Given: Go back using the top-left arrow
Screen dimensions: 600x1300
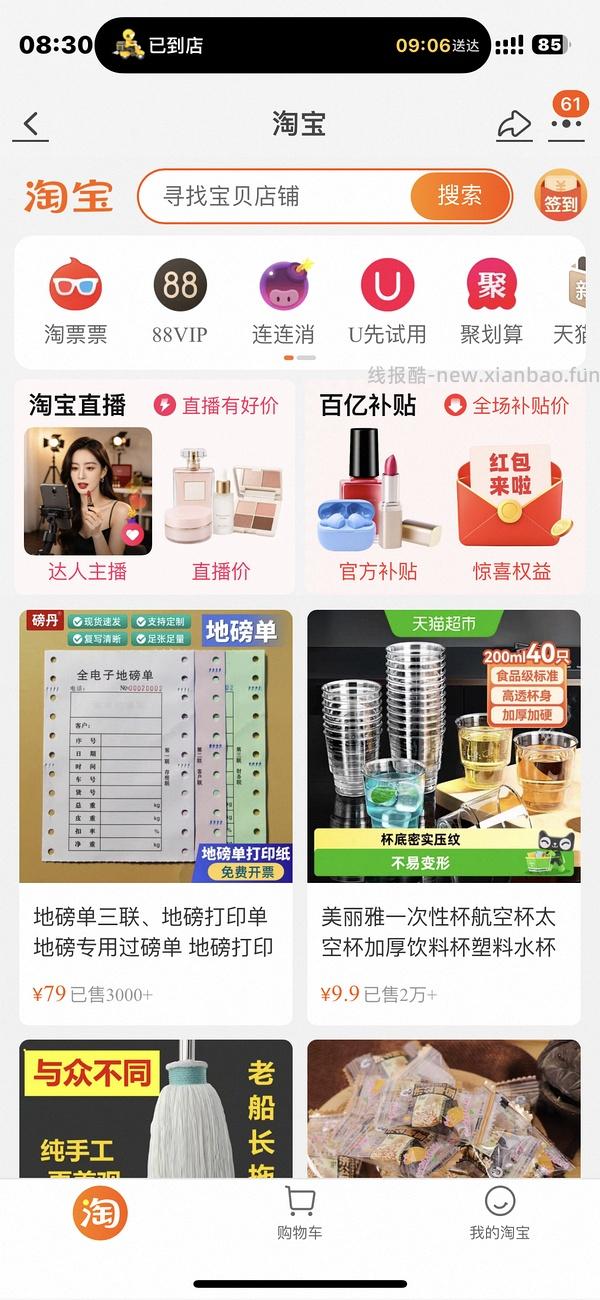Looking at the screenshot, I should click(x=31, y=125).
